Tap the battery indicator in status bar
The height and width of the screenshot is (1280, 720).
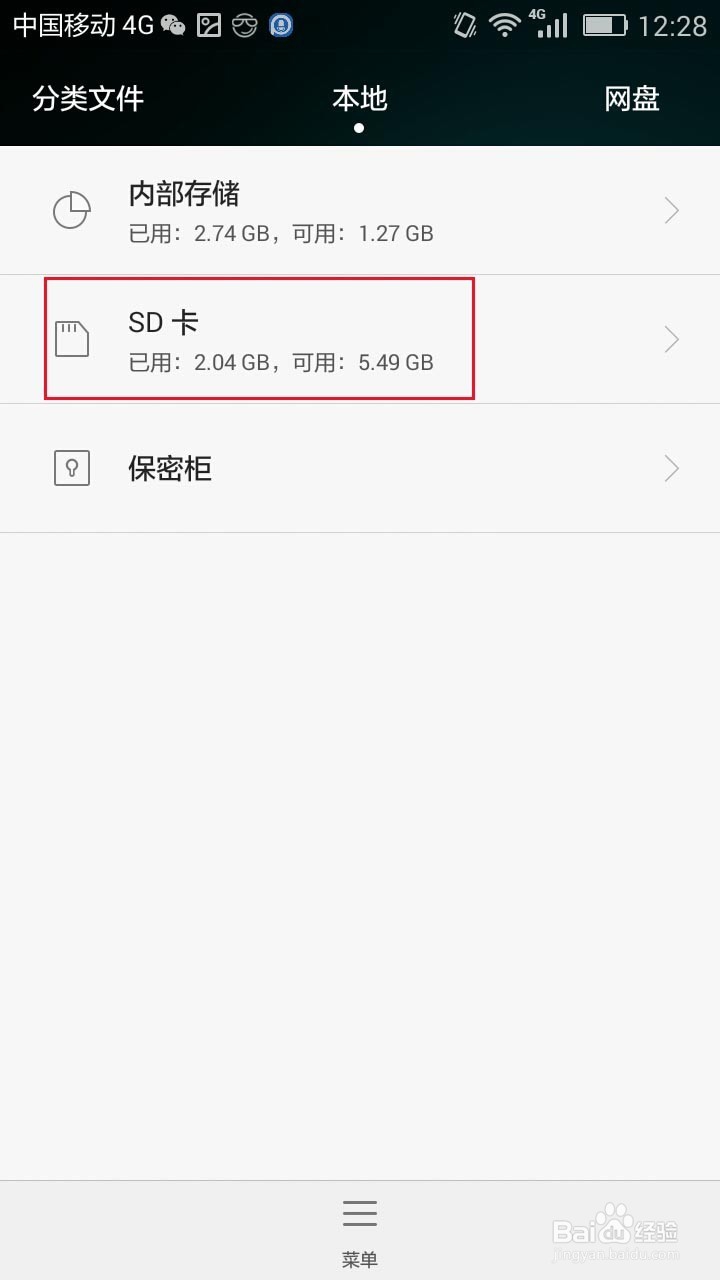pos(604,24)
